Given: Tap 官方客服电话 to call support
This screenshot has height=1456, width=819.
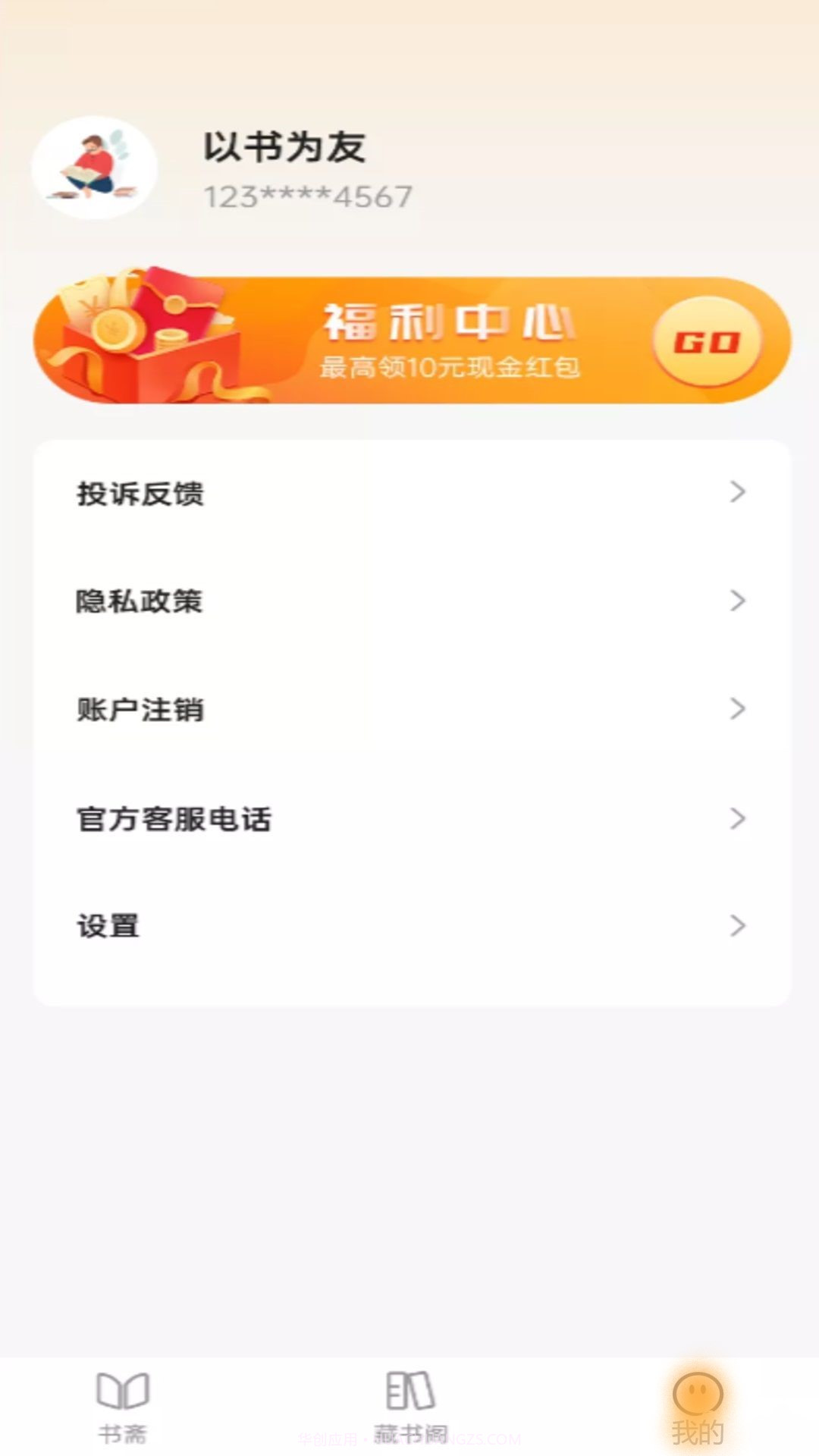Looking at the screenshot, I should point(174,817).
